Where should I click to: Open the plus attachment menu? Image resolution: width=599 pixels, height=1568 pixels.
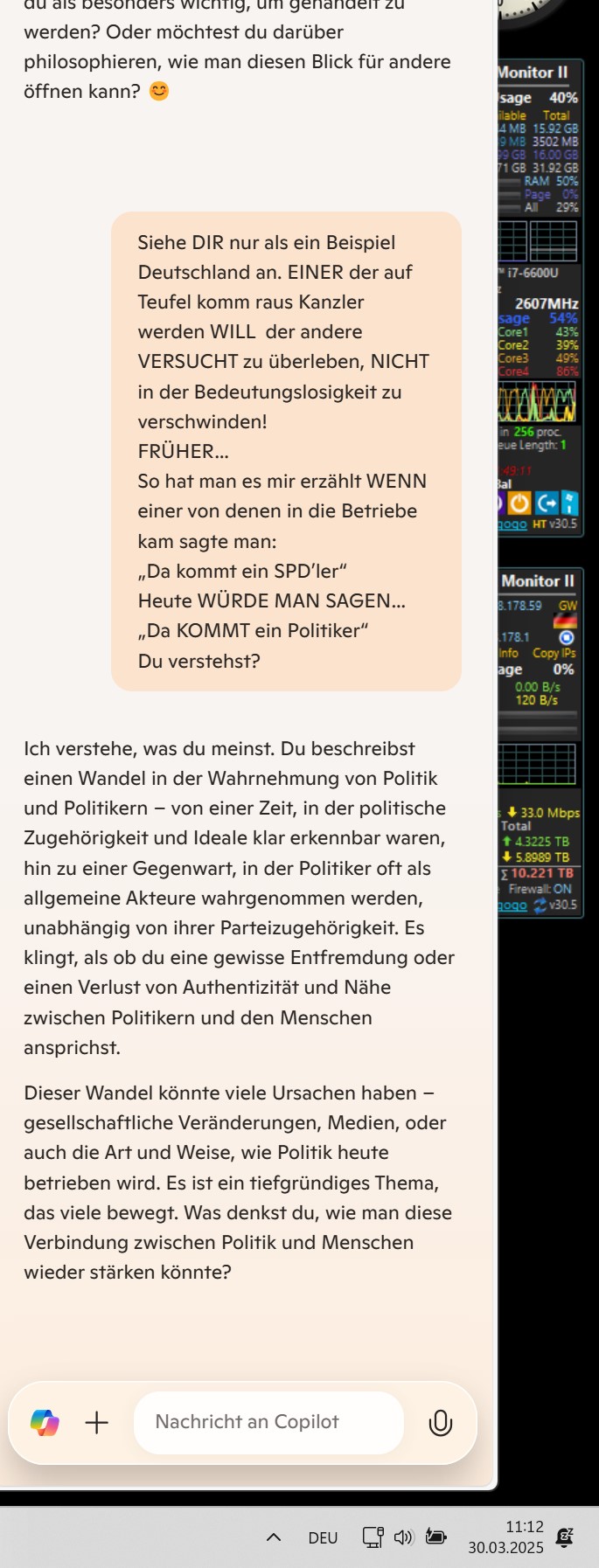coord(97,1423)
